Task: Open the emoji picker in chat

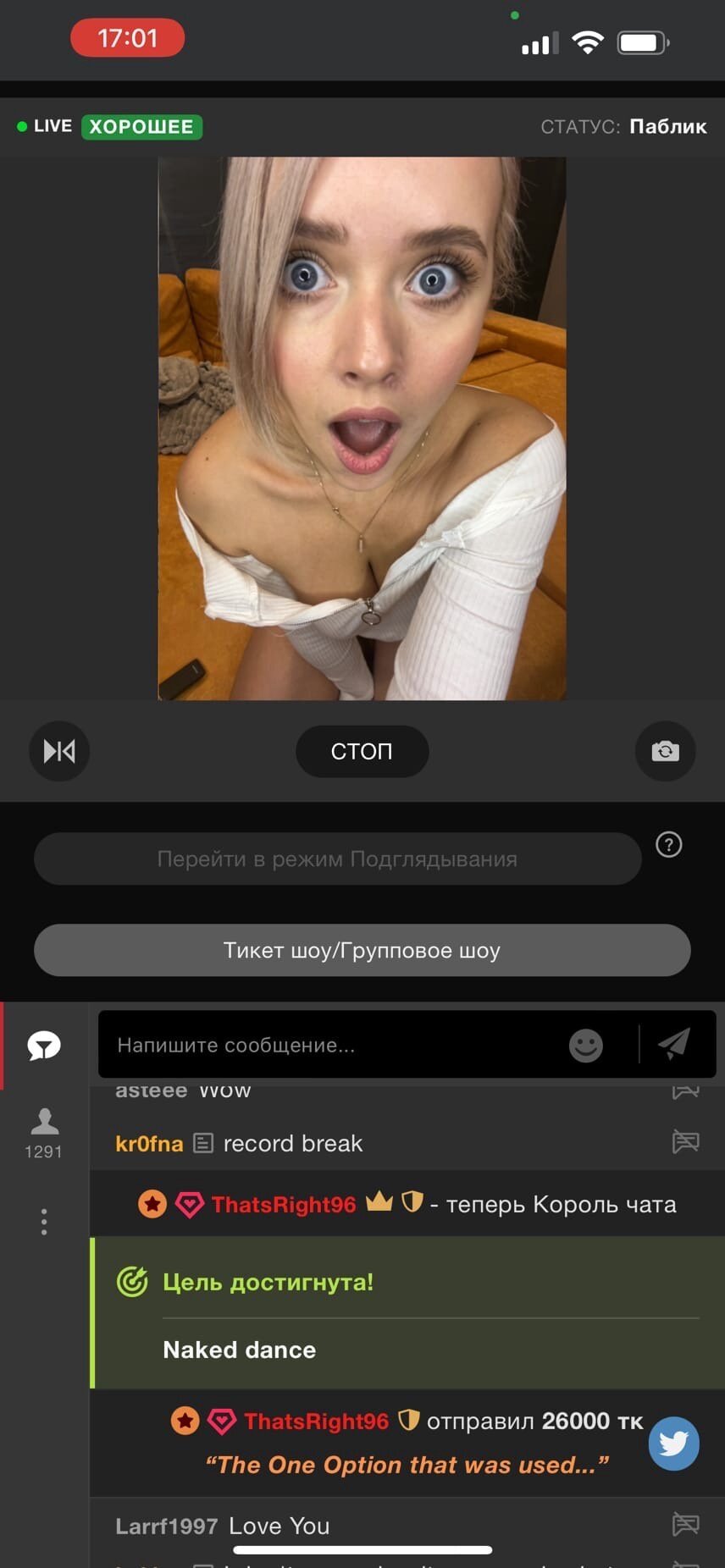Action: (586, 1045)
